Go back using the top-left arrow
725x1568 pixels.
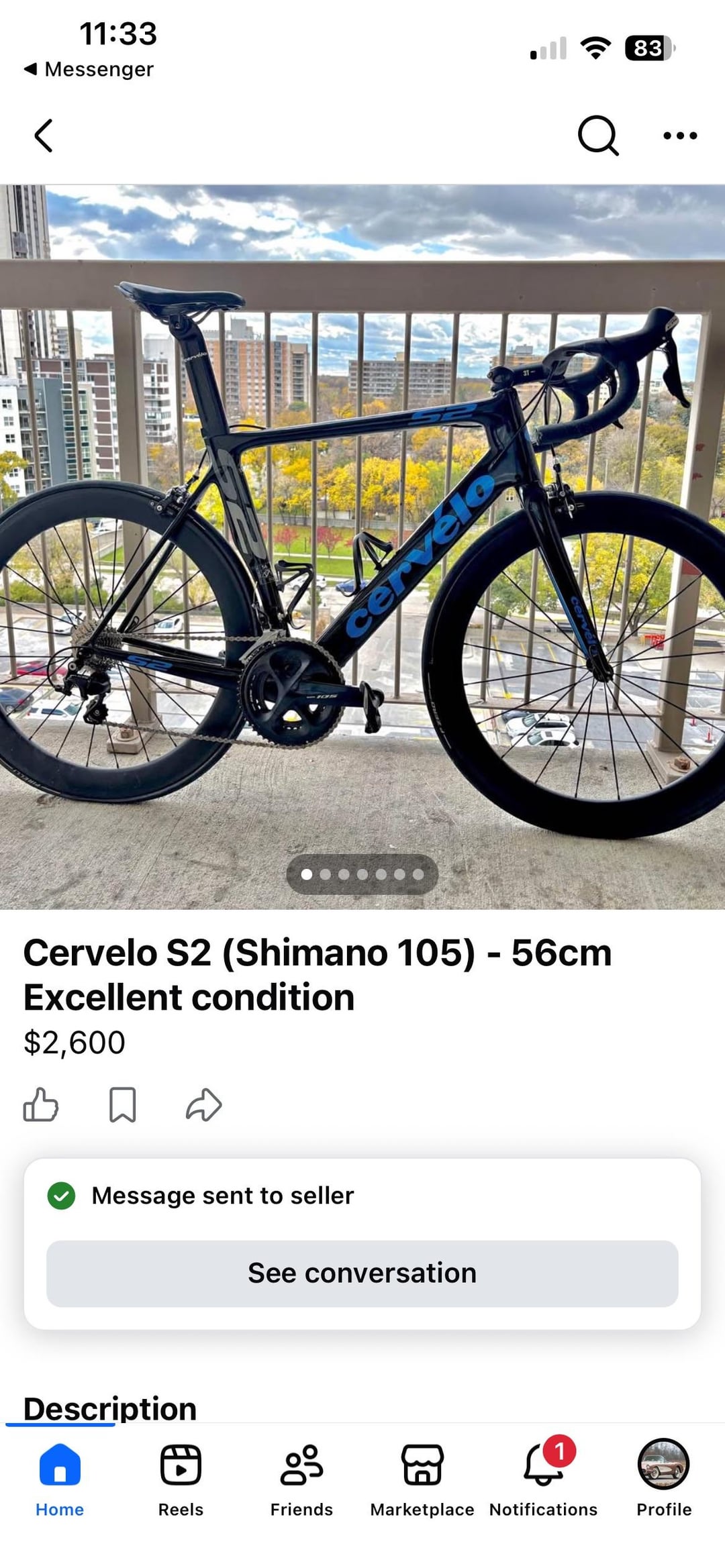(44, 136)
